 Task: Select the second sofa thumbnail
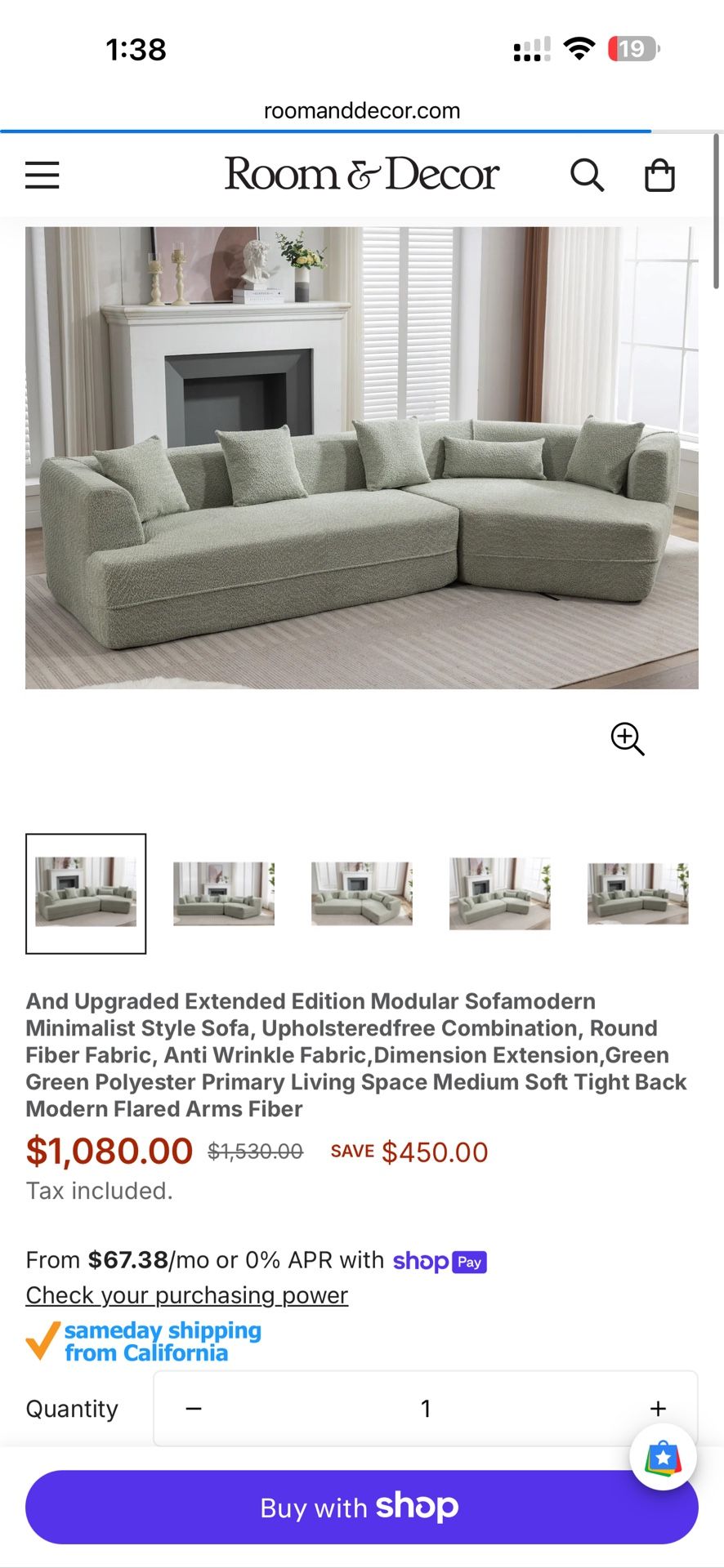224,893
